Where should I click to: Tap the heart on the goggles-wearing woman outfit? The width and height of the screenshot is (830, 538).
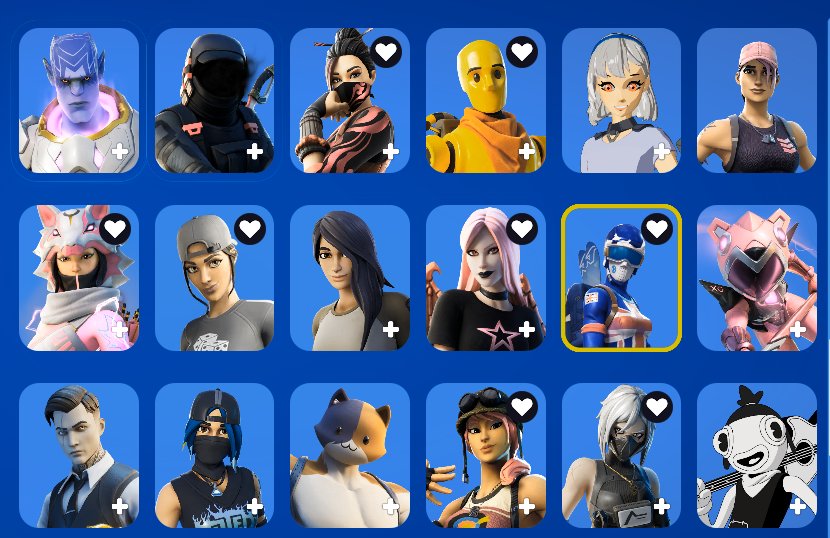pyautogui.click(x=521, y=407)
